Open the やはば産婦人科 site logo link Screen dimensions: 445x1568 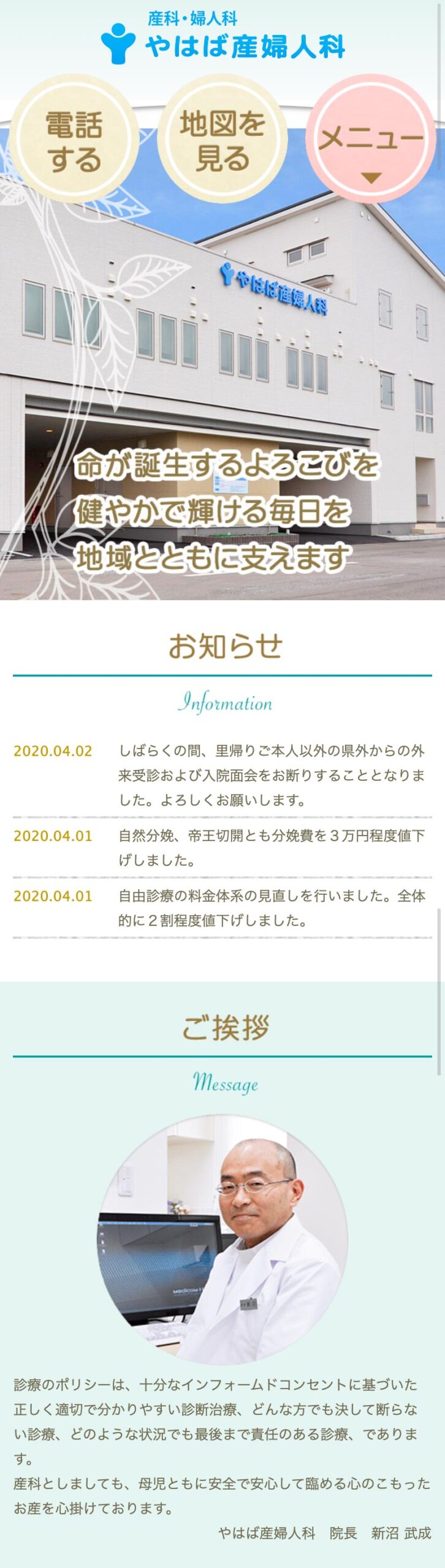coord(222,39)
